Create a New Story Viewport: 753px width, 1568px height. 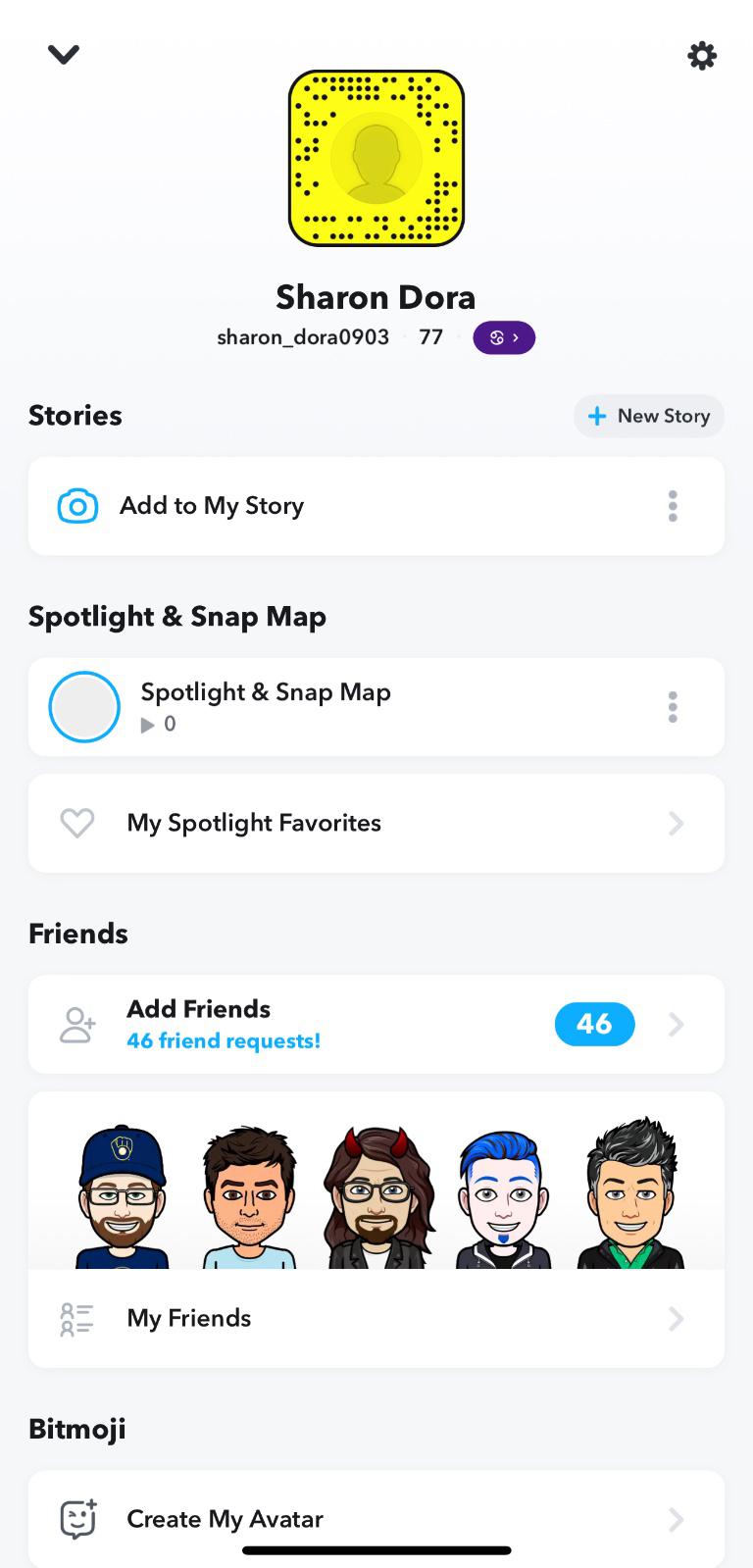tap(649, 416)
